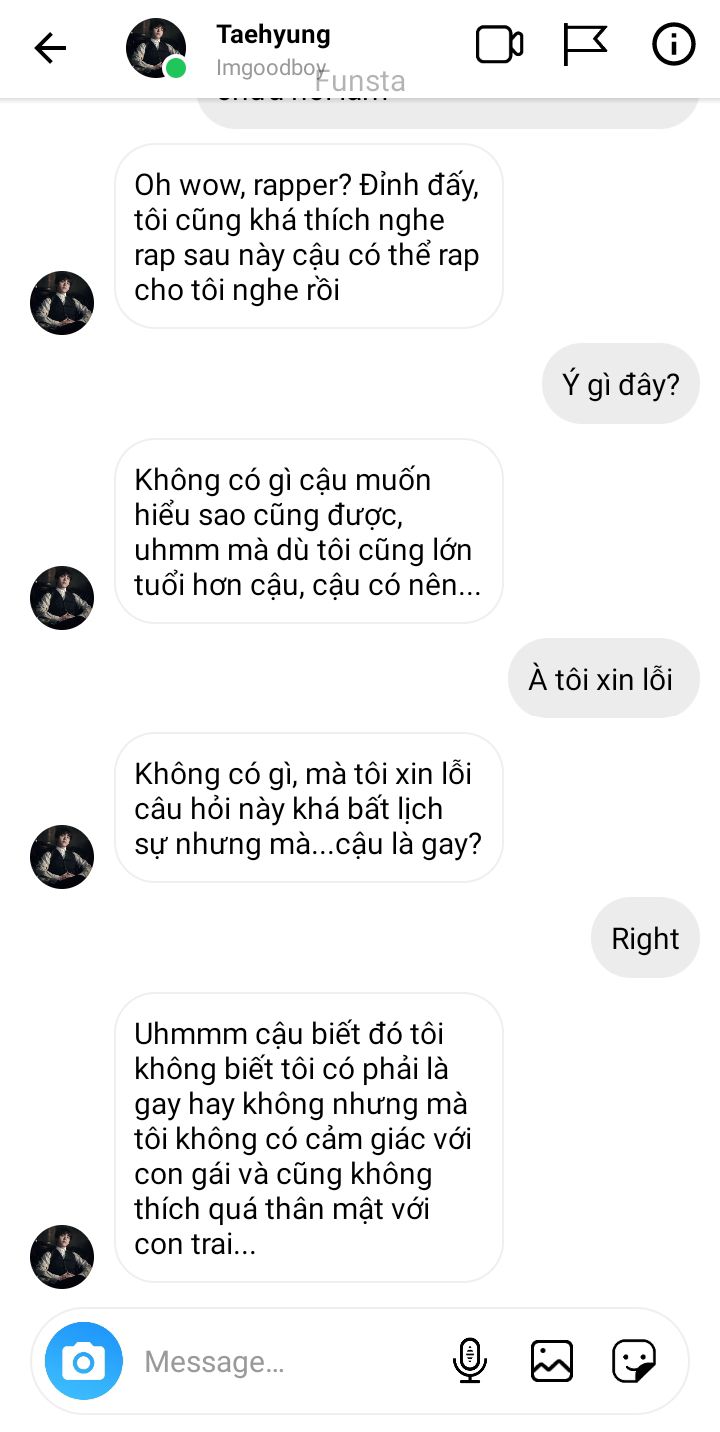The width and height of the screenshot is (720, 1432).
Task: Flag this conversation
Action: [585, 45]
